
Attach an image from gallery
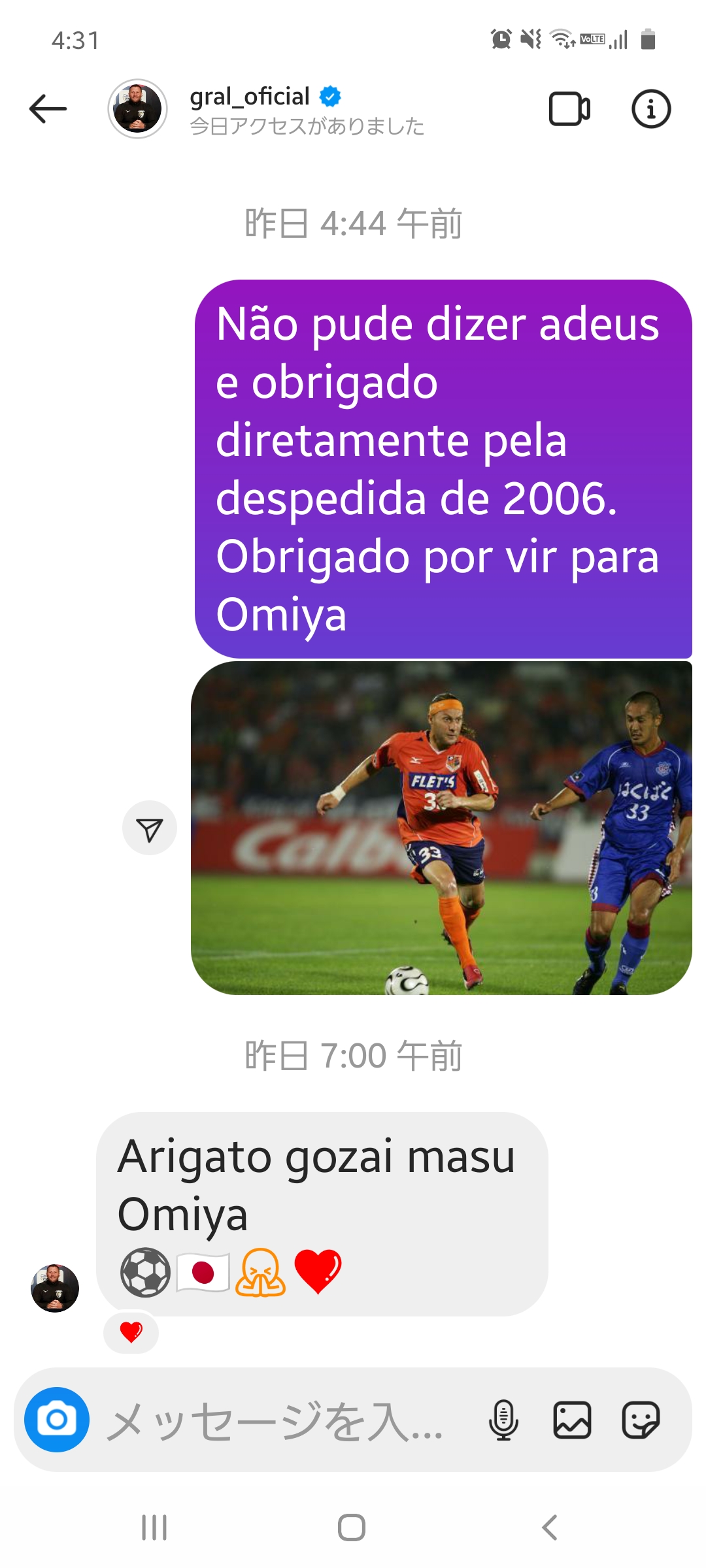tap(572, 1420)
